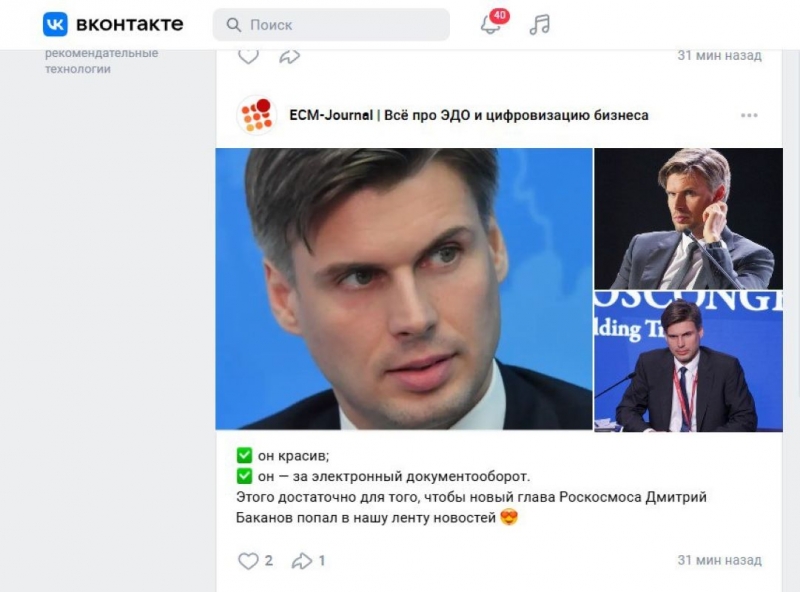This screenshot has height=592, width=800.
Task: Open the VK home logo
Action: click(112, 24)
